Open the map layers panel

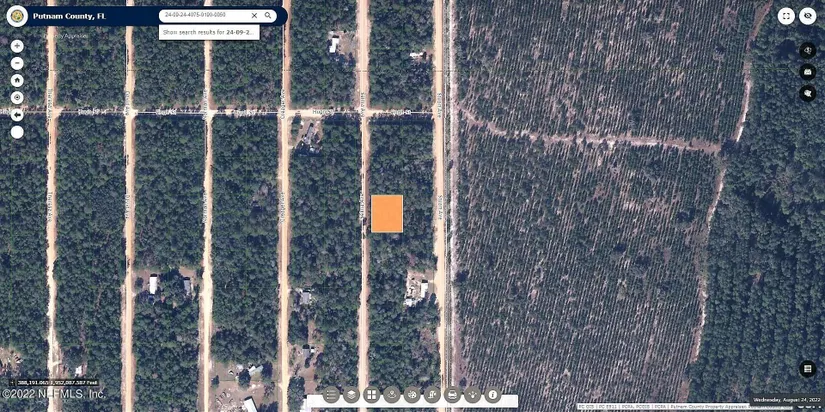pyautogui.click(x=351, y=395)
